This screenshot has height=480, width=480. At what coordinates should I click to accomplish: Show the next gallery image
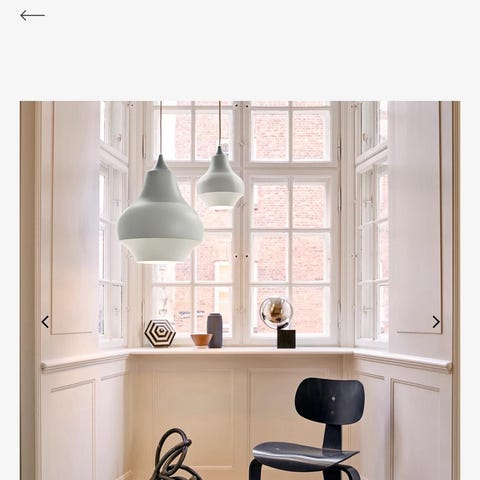436,322
